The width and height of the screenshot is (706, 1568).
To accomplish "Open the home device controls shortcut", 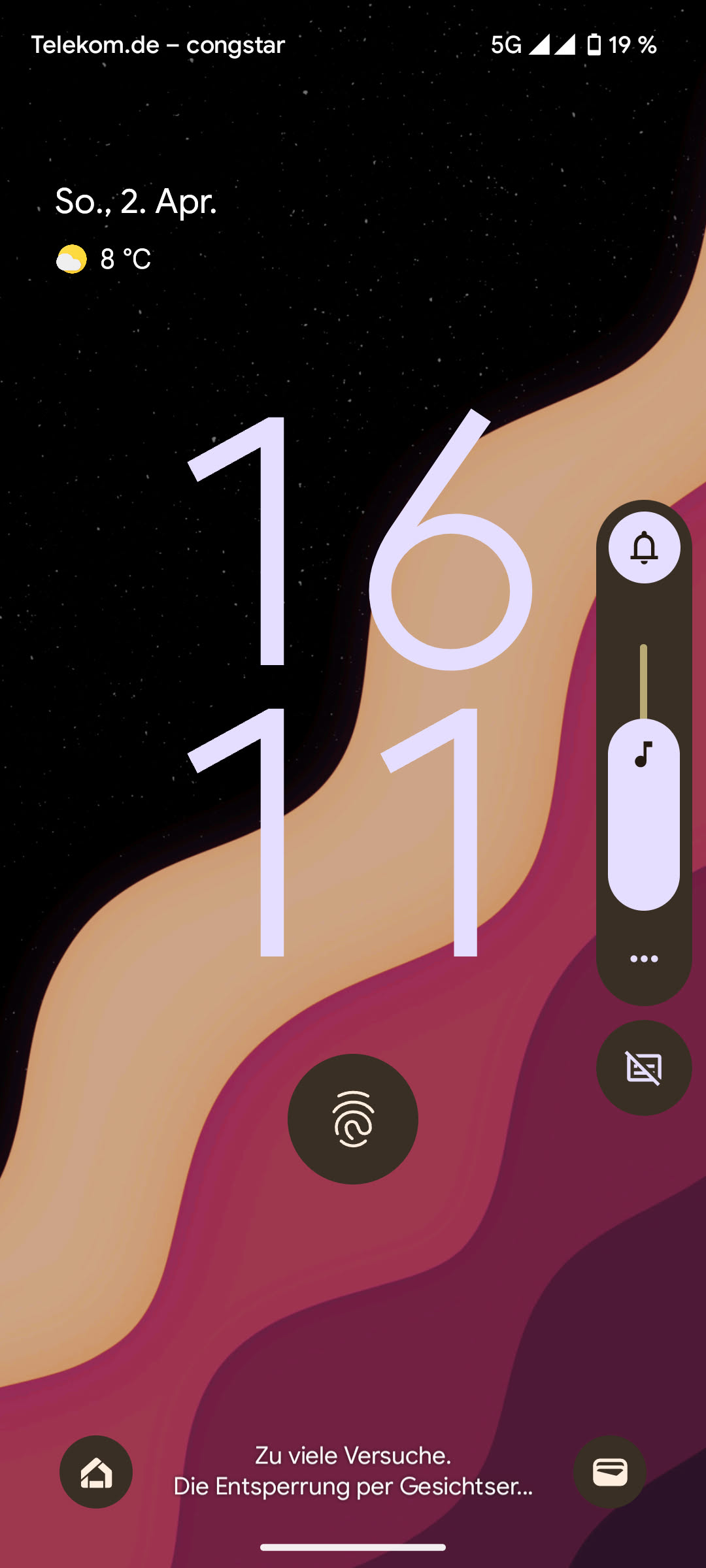I will tap(96, 1472).
